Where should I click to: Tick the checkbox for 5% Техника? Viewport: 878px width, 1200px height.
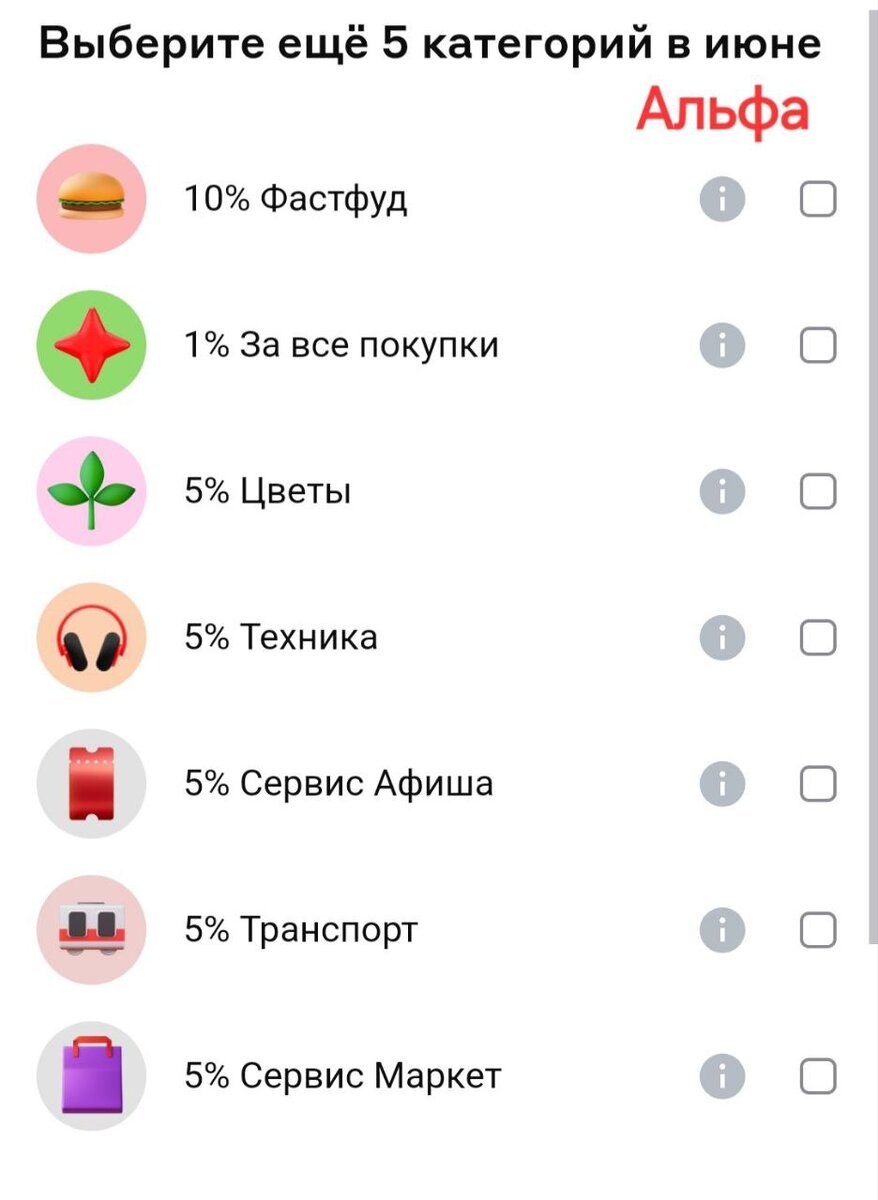click(x=817, y=636)
